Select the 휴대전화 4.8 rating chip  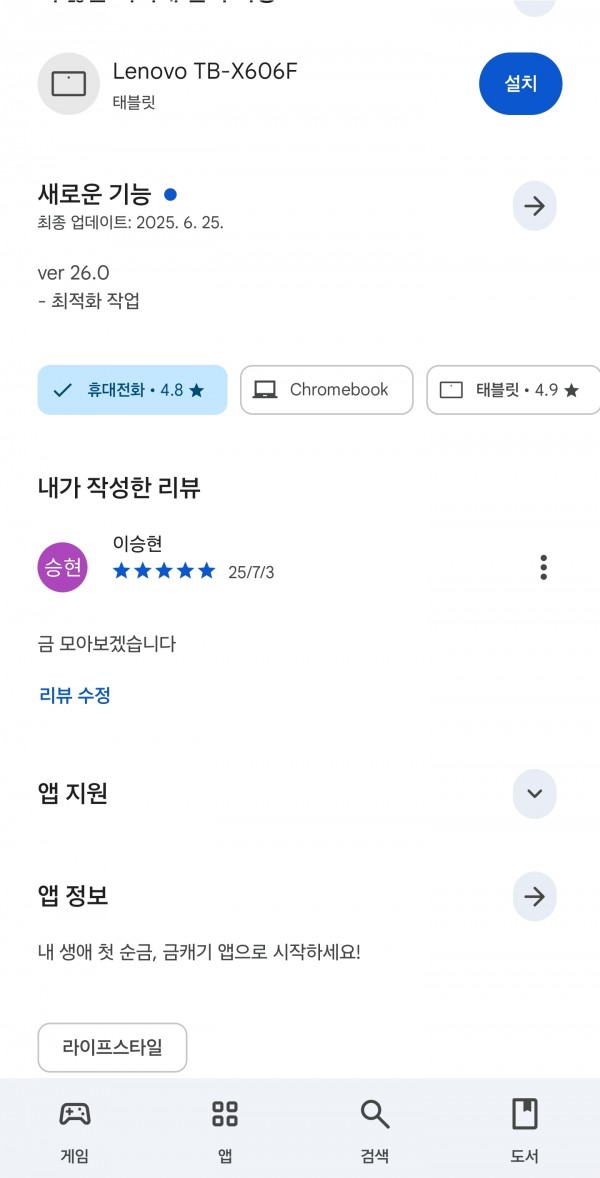tap(132, 390)
